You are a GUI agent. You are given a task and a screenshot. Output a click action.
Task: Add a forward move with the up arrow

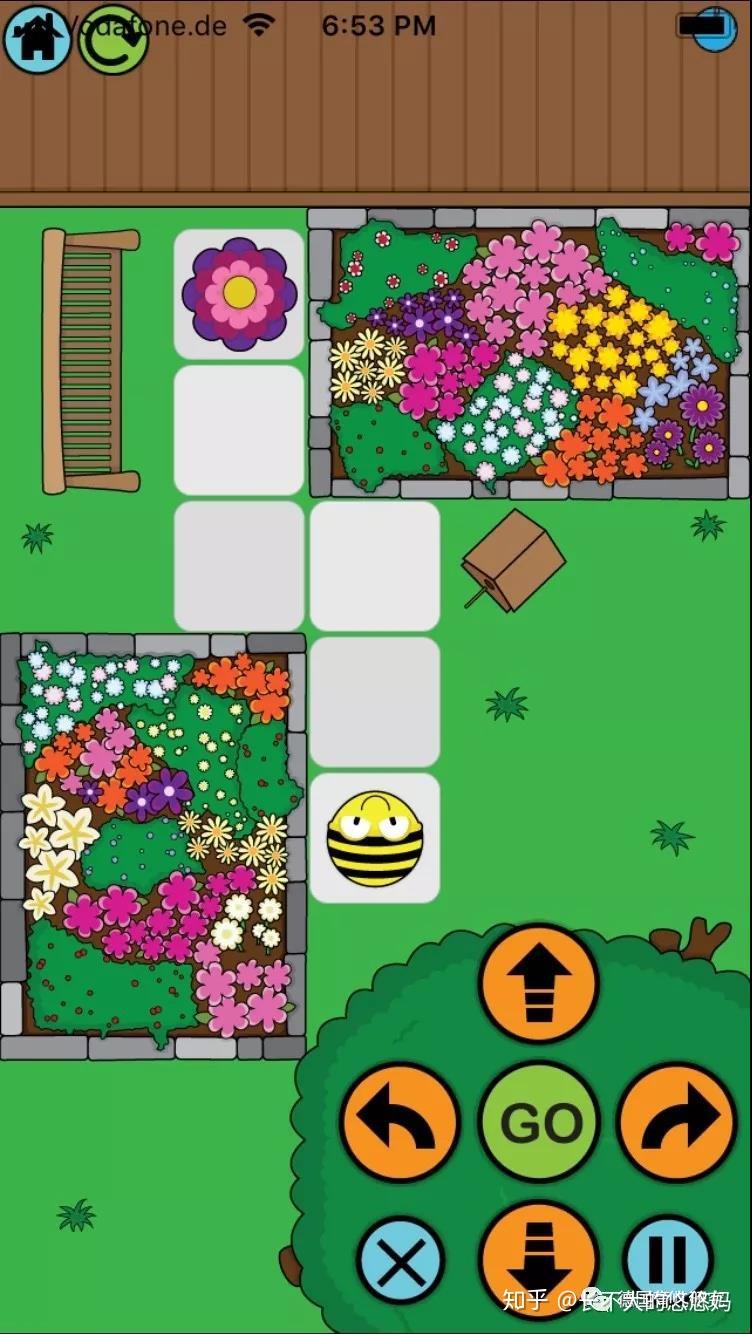click(x=539, y=984)
